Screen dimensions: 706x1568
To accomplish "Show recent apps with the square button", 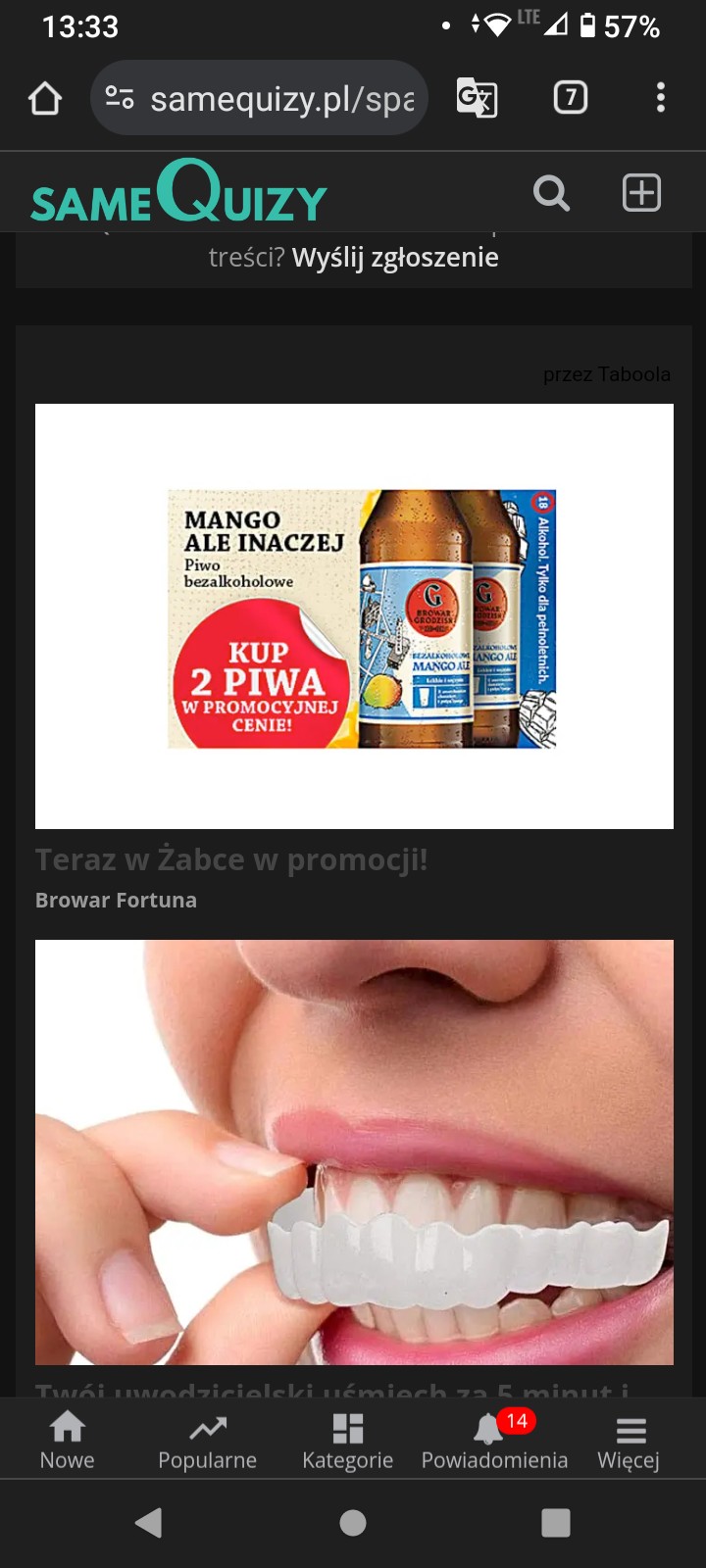I will (x=556, y=1522).
